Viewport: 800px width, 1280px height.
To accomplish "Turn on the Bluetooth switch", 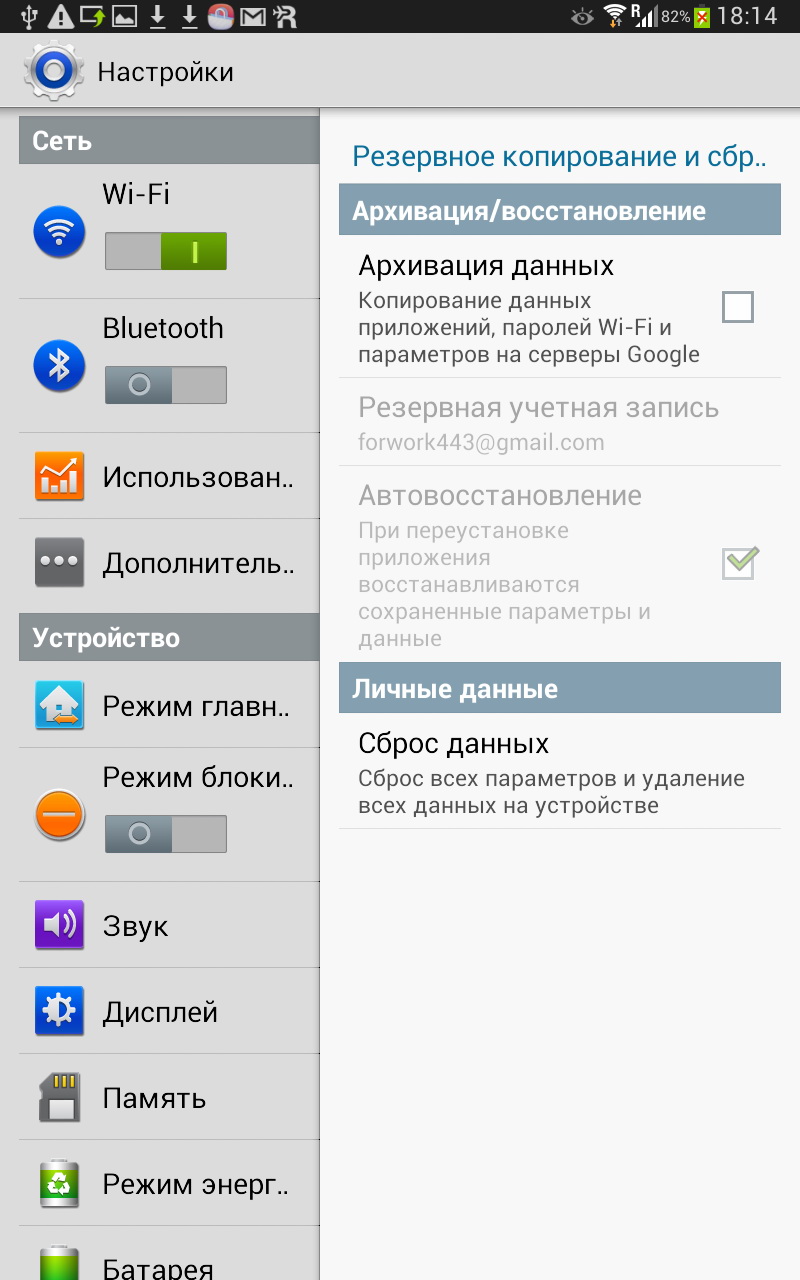I will [166, 385].
